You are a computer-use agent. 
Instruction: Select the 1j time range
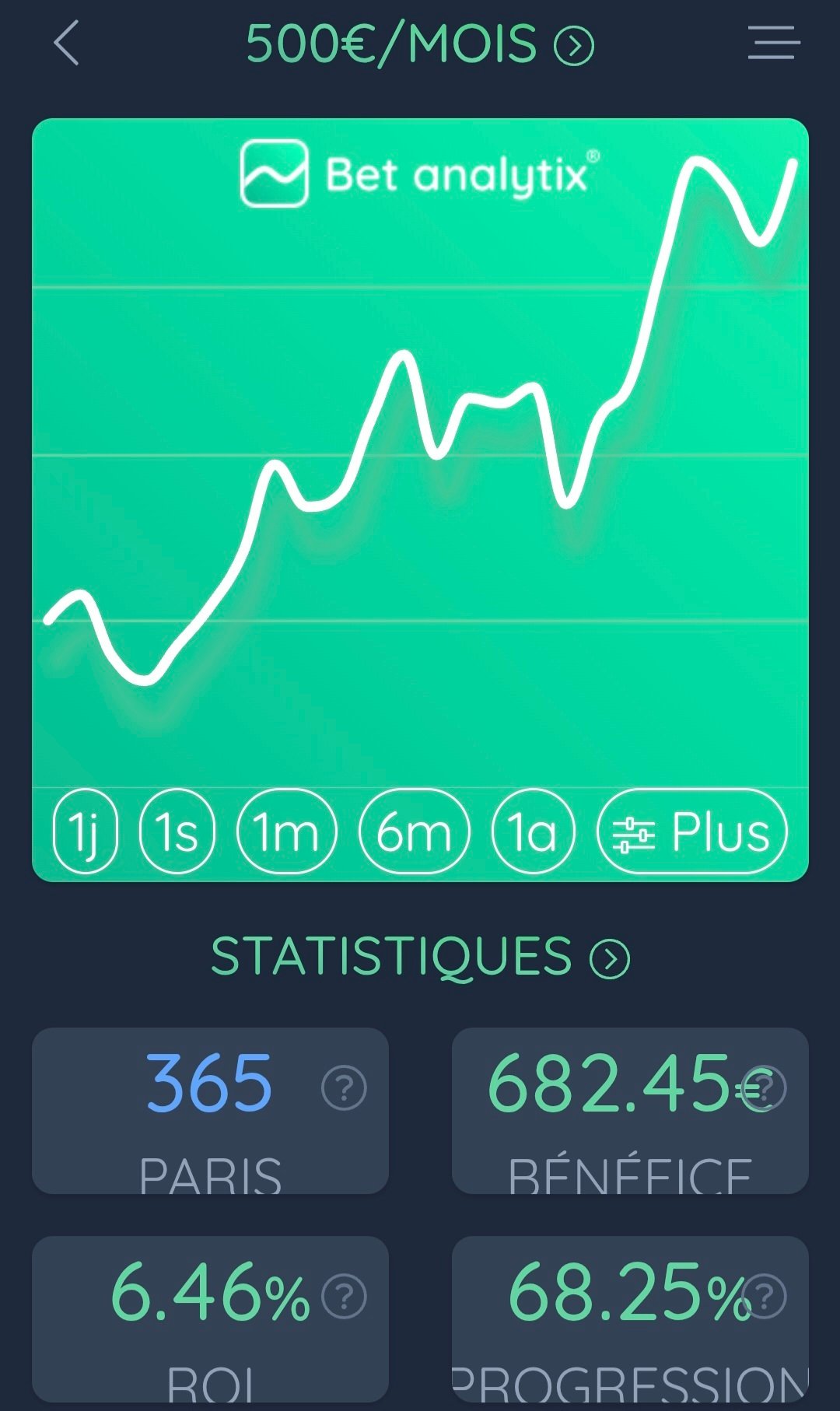click(86, 832)
